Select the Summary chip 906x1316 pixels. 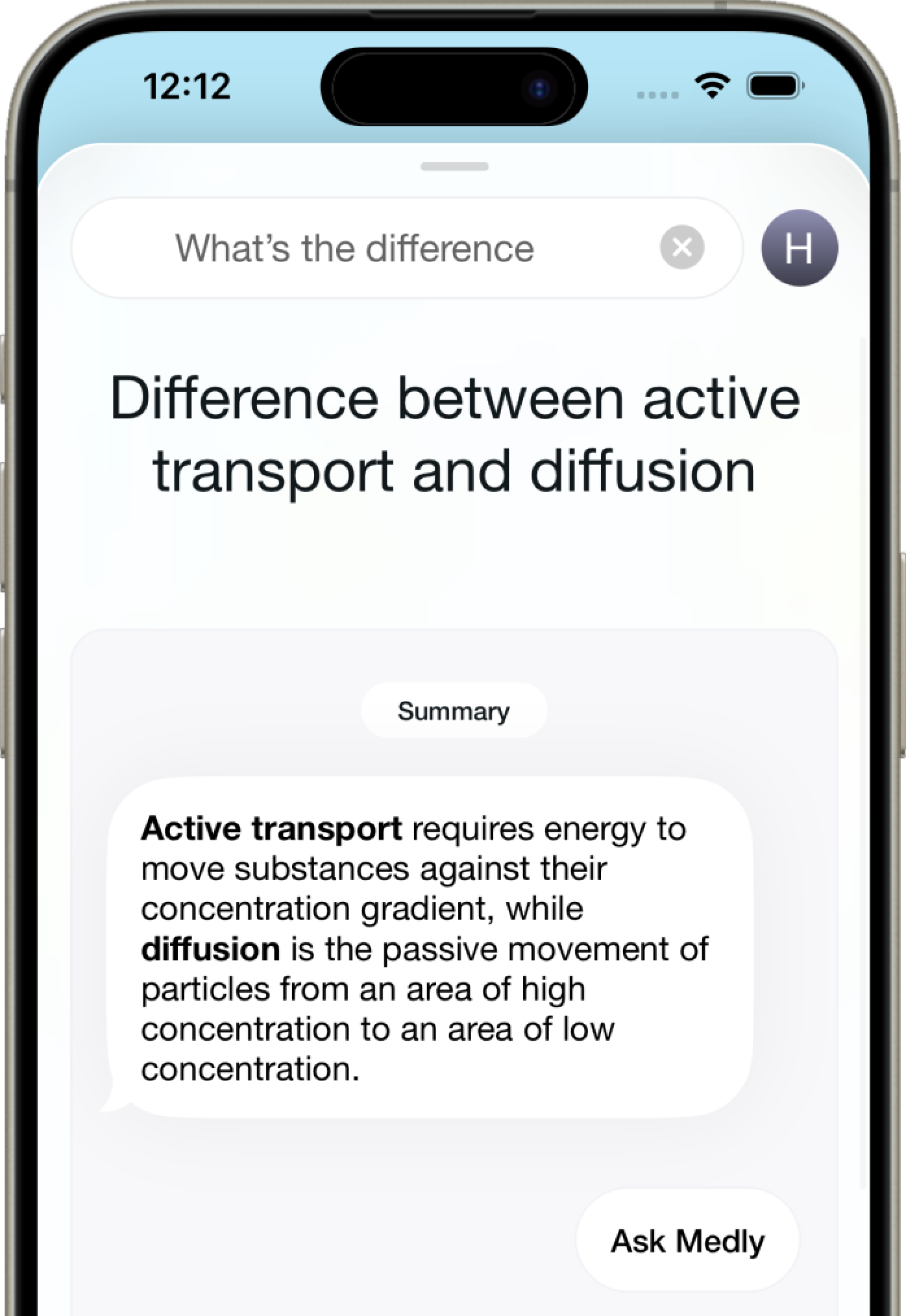click(454, 711)
